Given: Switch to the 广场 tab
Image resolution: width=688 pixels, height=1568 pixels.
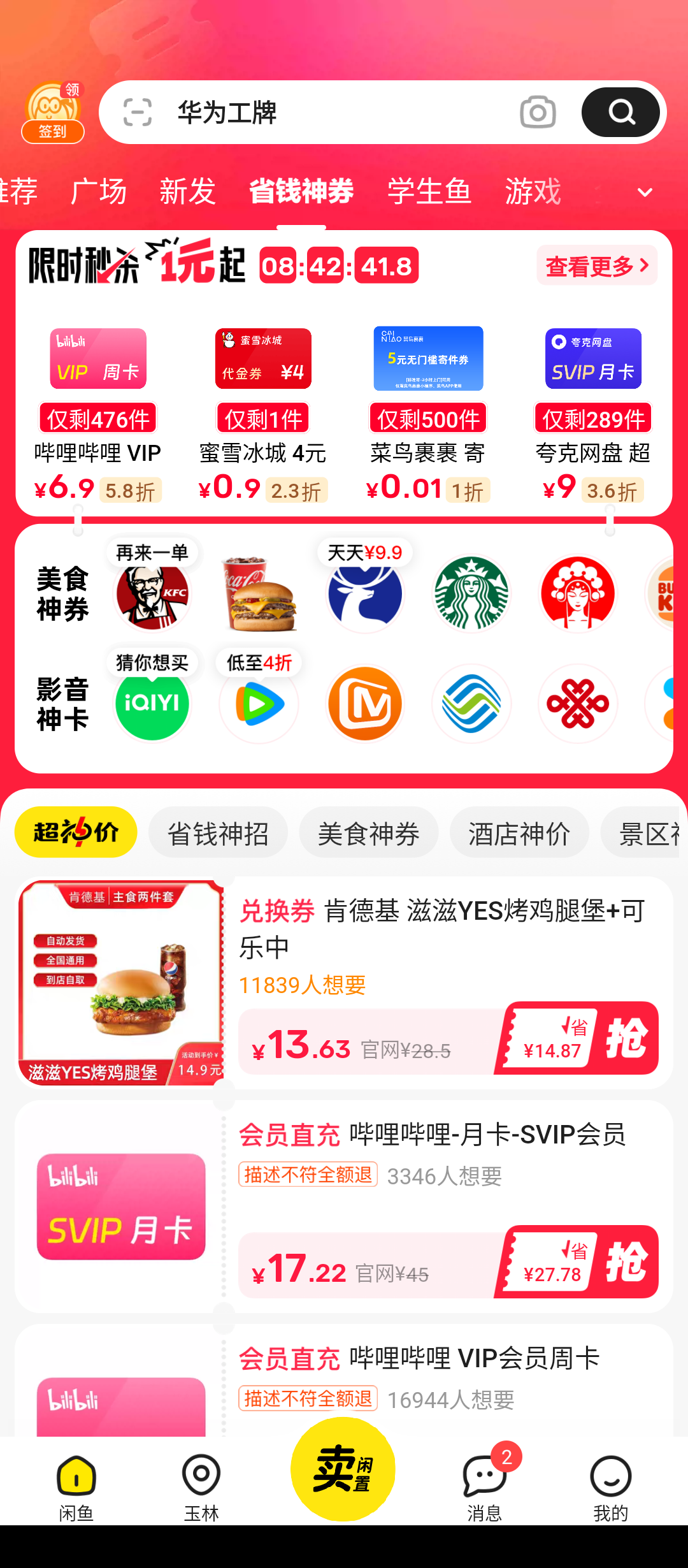Looking at the screenshot, I should point(99,191).
